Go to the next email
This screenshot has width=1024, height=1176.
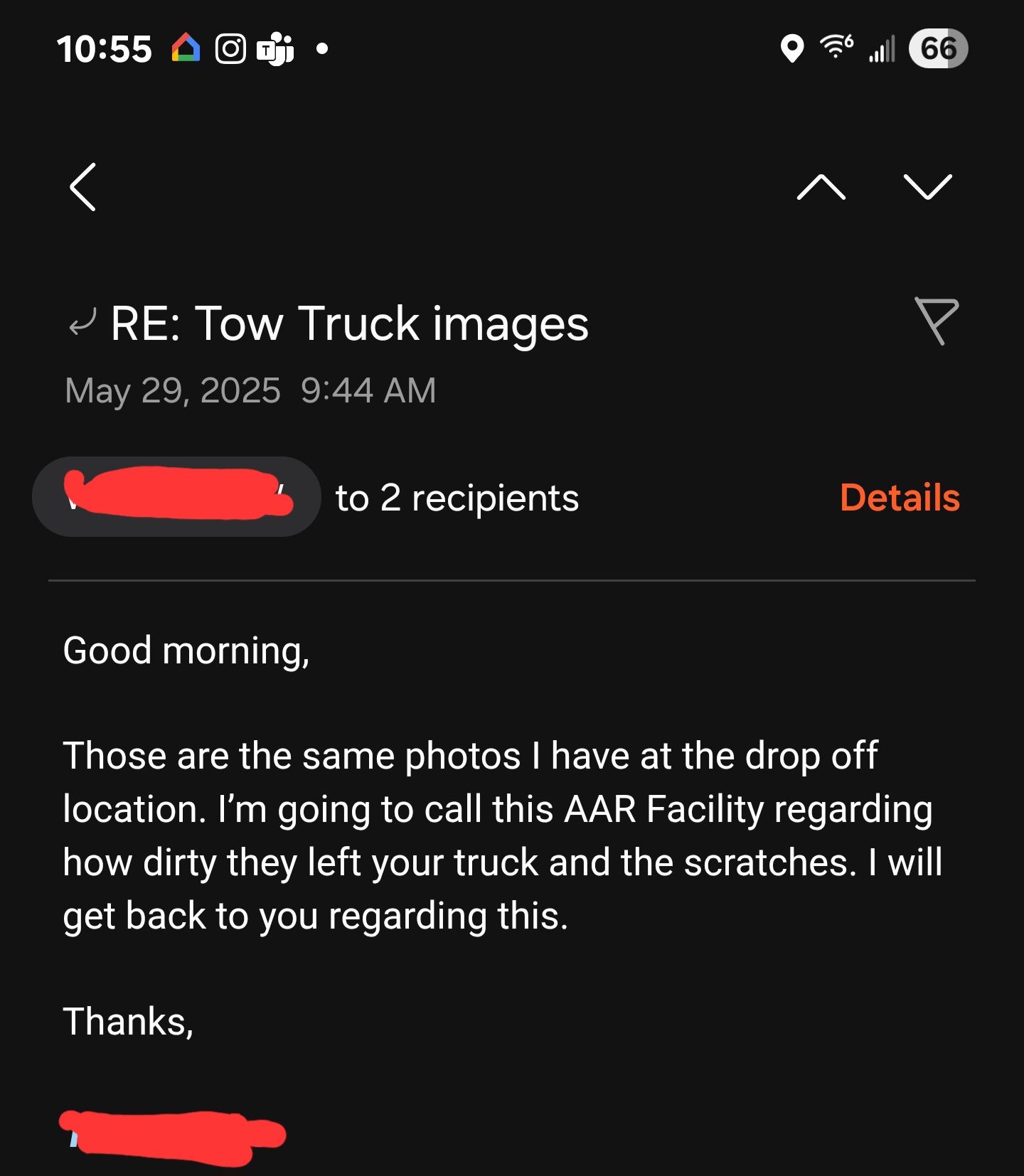(927, 187)
